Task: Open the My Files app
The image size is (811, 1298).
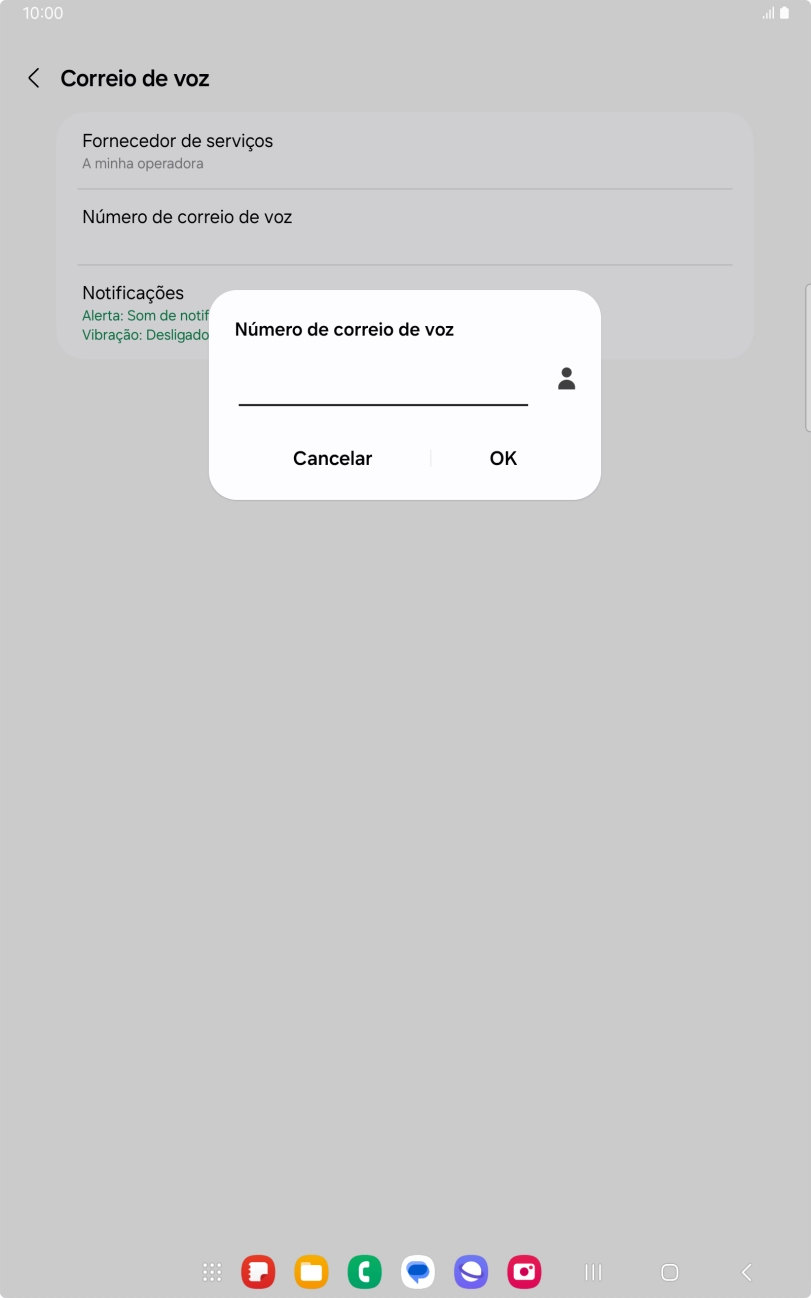Action: [310, 1272]
